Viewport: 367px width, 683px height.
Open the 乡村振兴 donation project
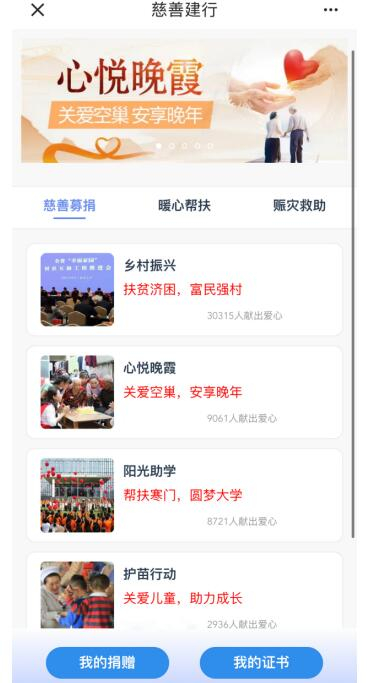[x=185, y=290]
